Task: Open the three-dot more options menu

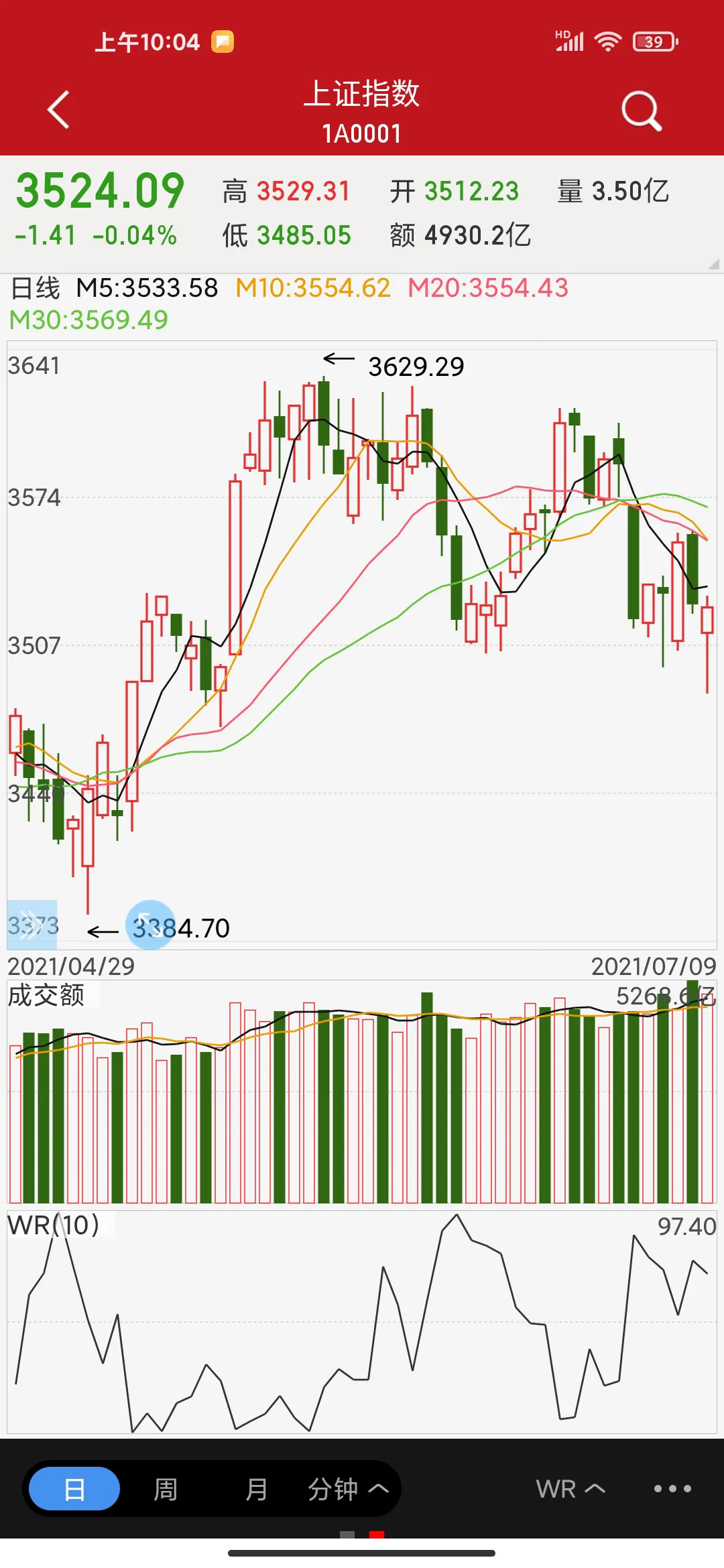Action: [x=672, y=1489]
